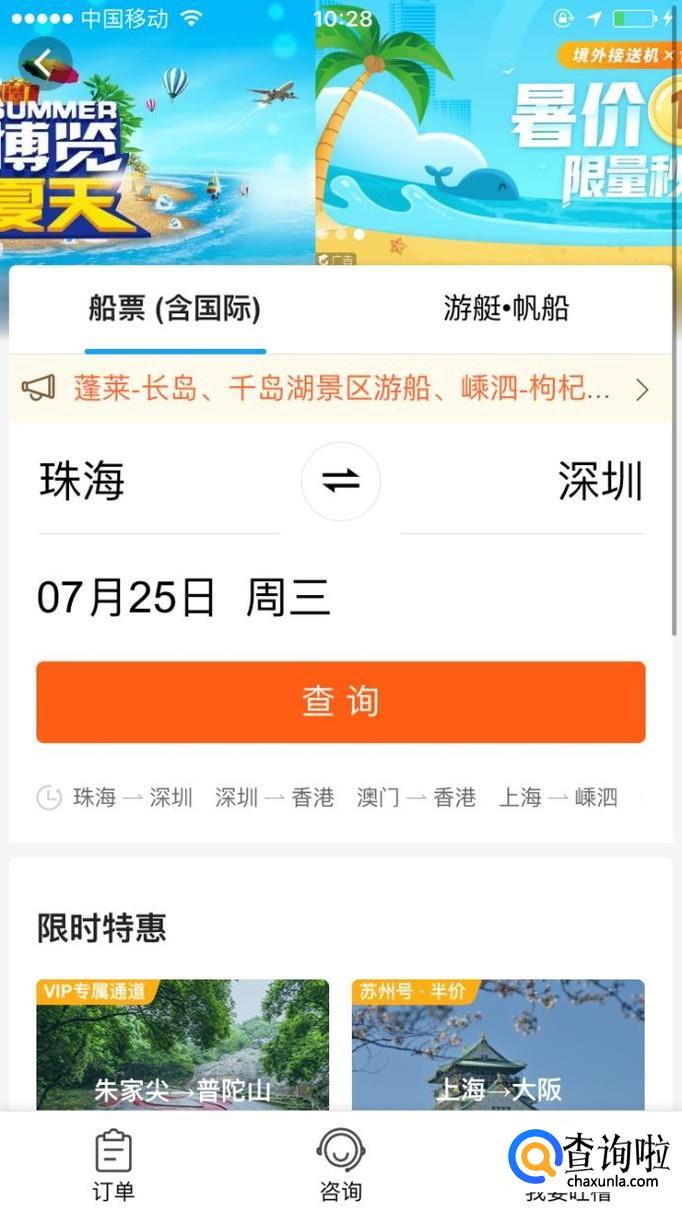Swap departure and destination cities

[x=341, y=482]
